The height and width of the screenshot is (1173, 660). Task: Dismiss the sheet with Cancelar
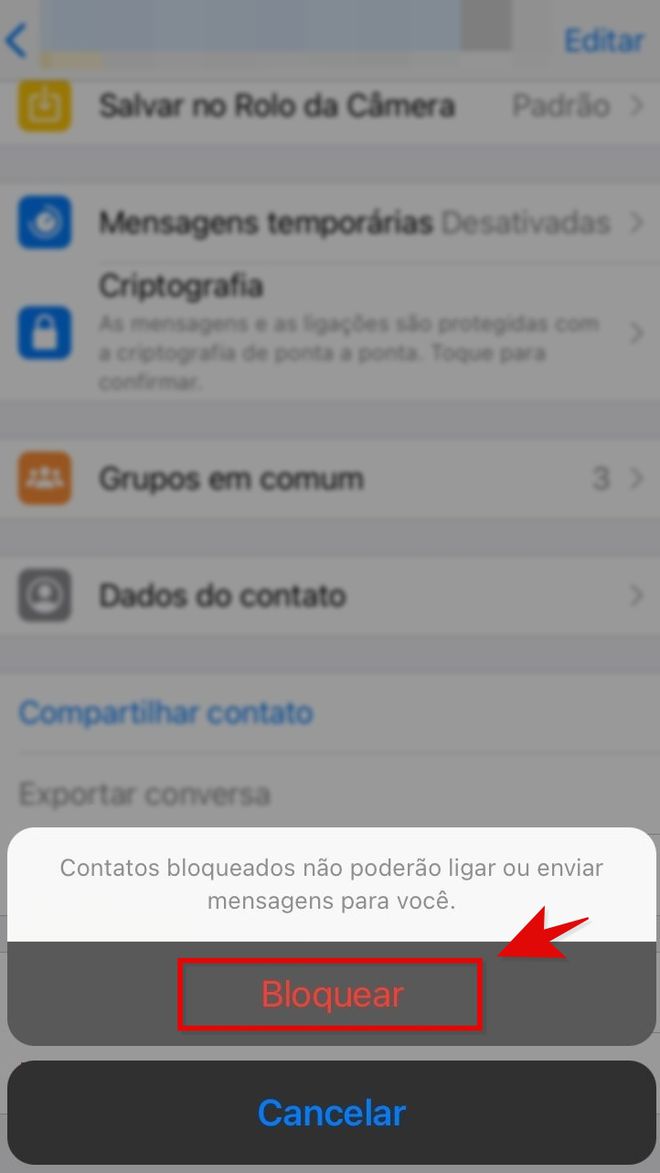[331, 1112]
